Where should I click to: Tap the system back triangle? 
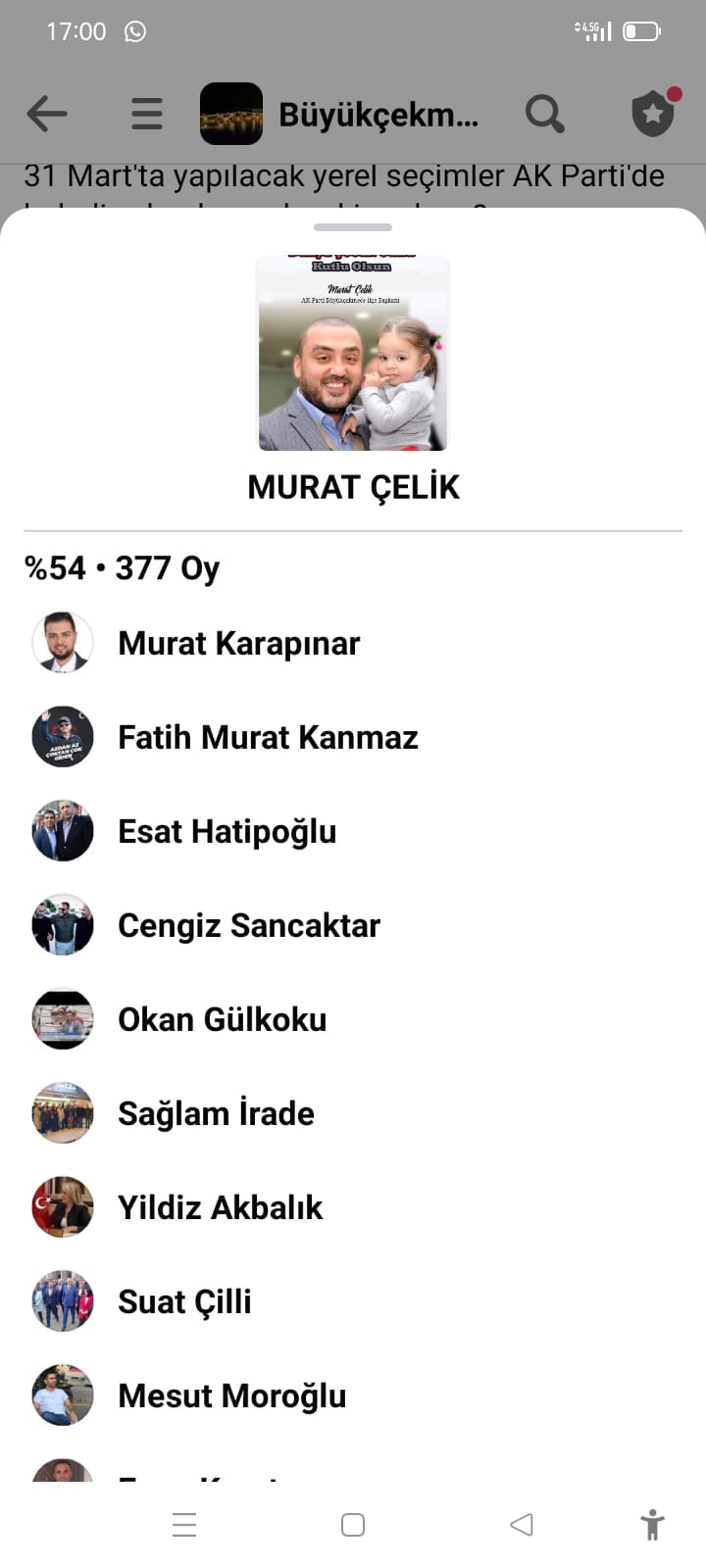522,1525
